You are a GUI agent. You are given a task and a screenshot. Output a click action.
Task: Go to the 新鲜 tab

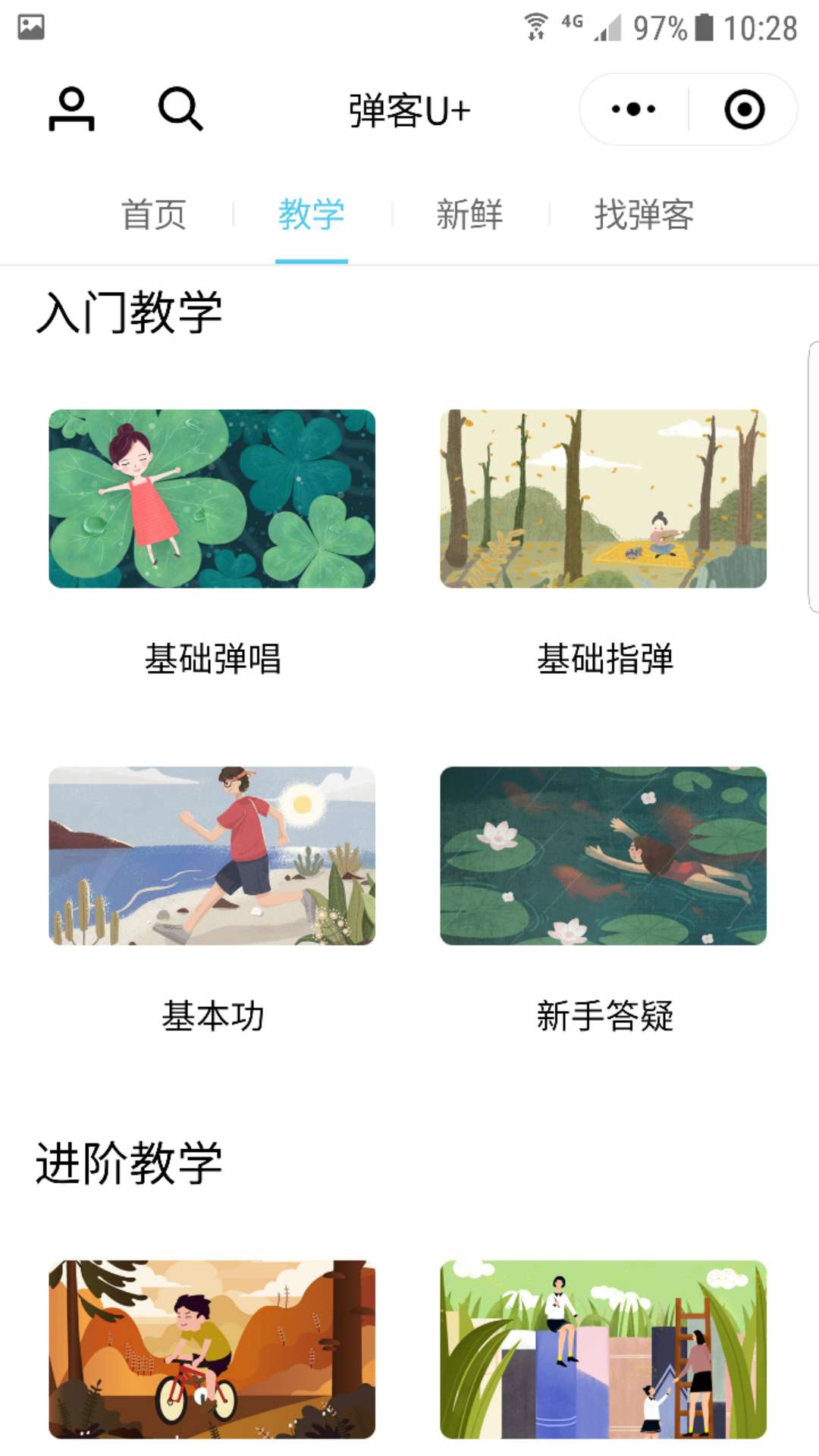469,215
